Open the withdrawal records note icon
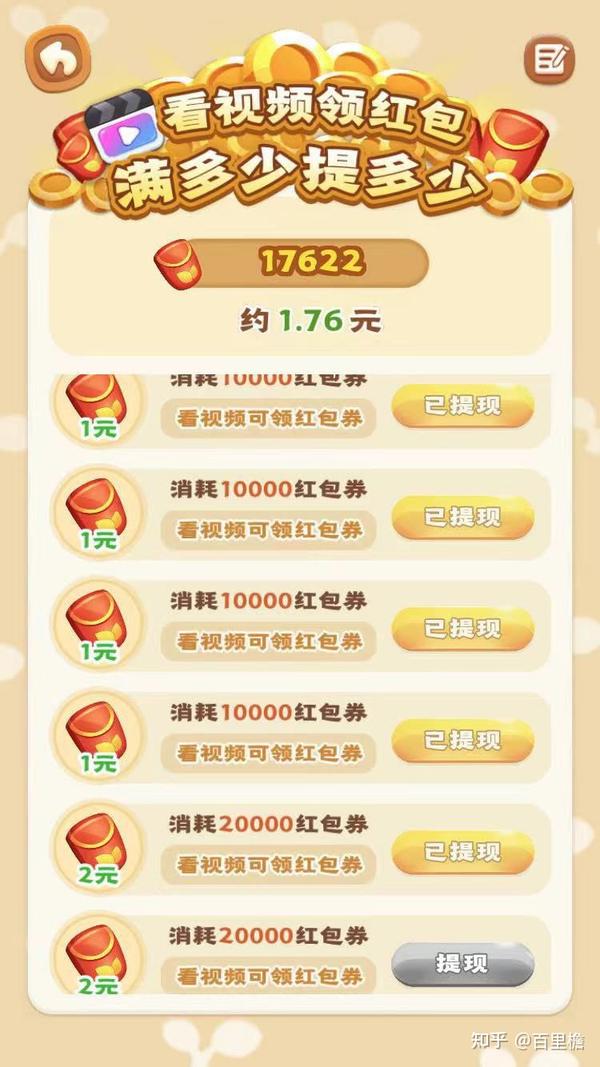The image size is (600, 1067). point(549,58)
